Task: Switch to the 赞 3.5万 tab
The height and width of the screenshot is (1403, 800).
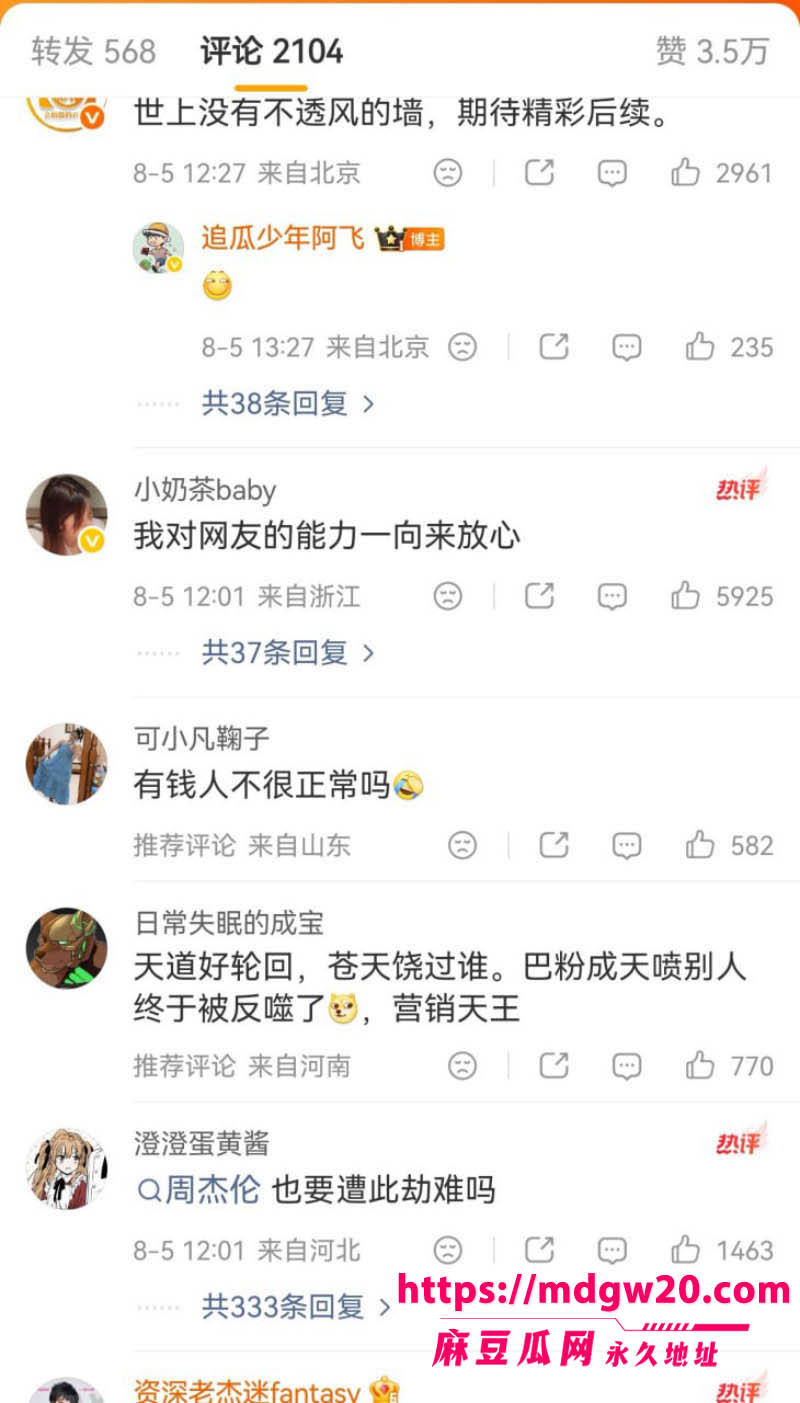Action: click(x=712, y=51)
